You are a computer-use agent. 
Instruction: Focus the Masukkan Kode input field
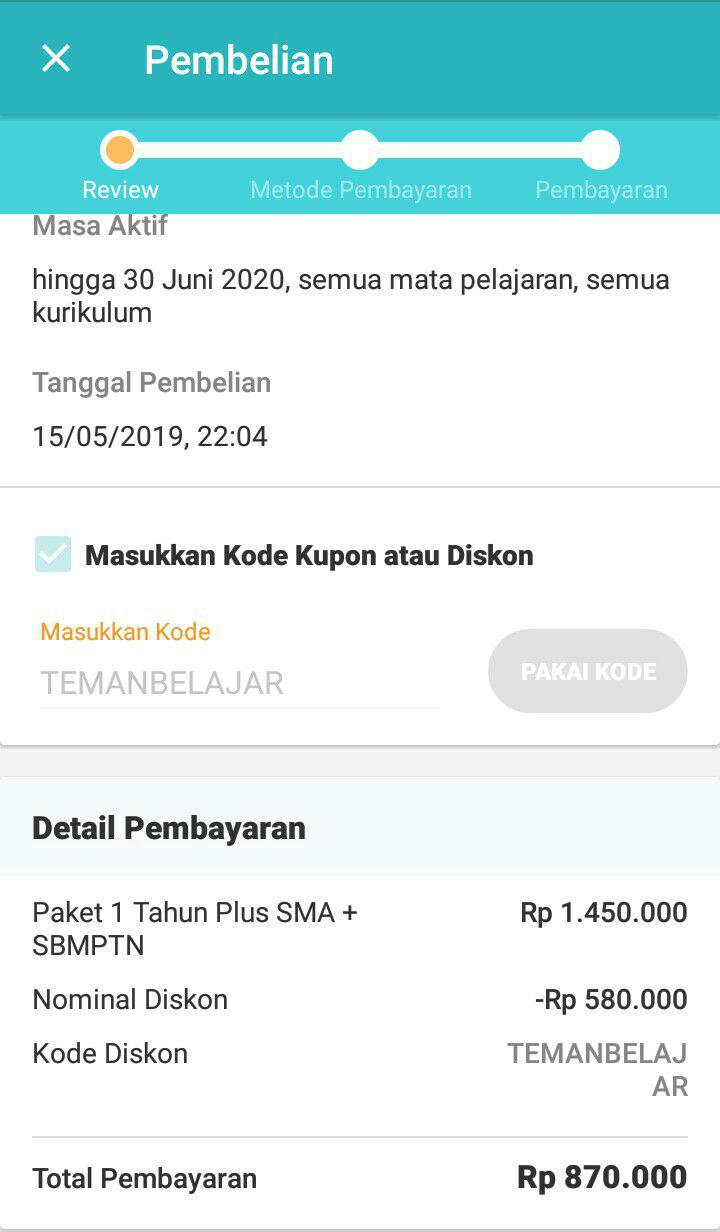point(238,683)
